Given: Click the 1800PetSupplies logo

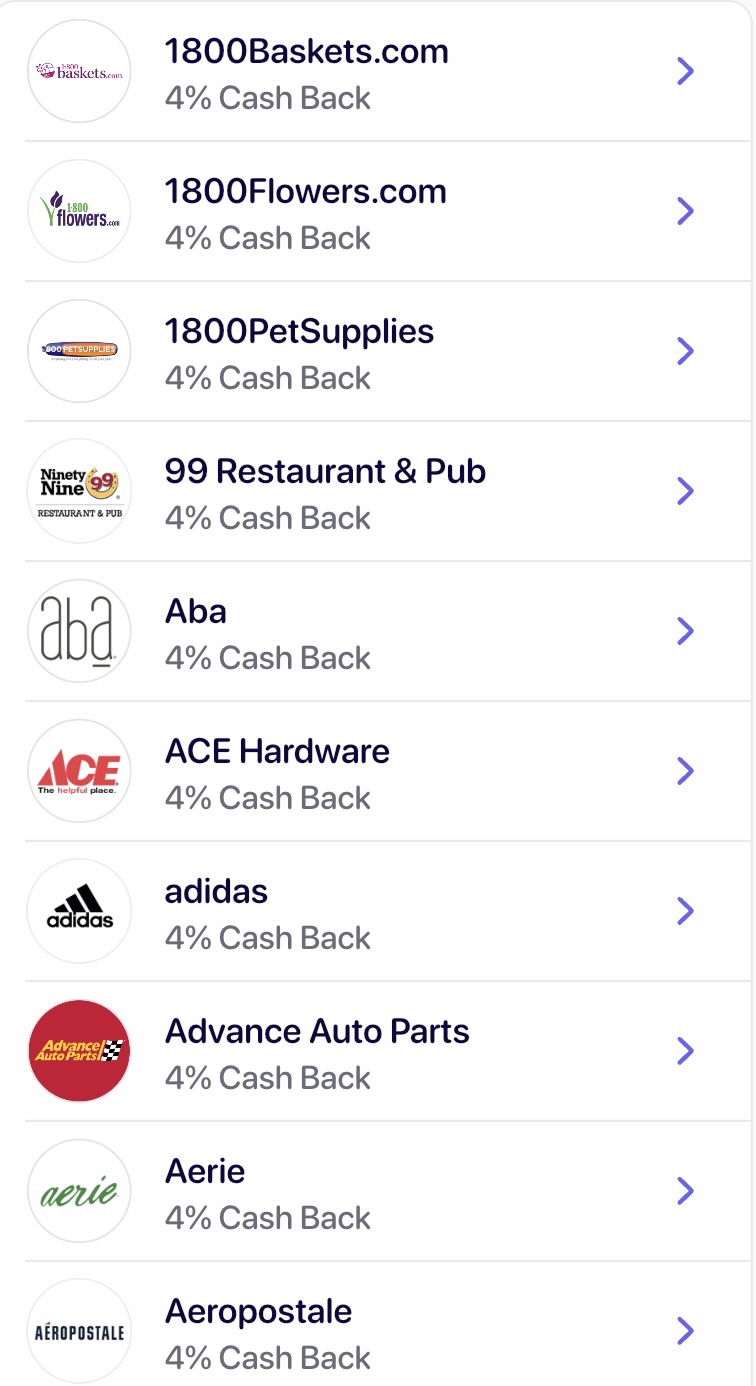Looking at the screenshot, I should click(79, 351).
